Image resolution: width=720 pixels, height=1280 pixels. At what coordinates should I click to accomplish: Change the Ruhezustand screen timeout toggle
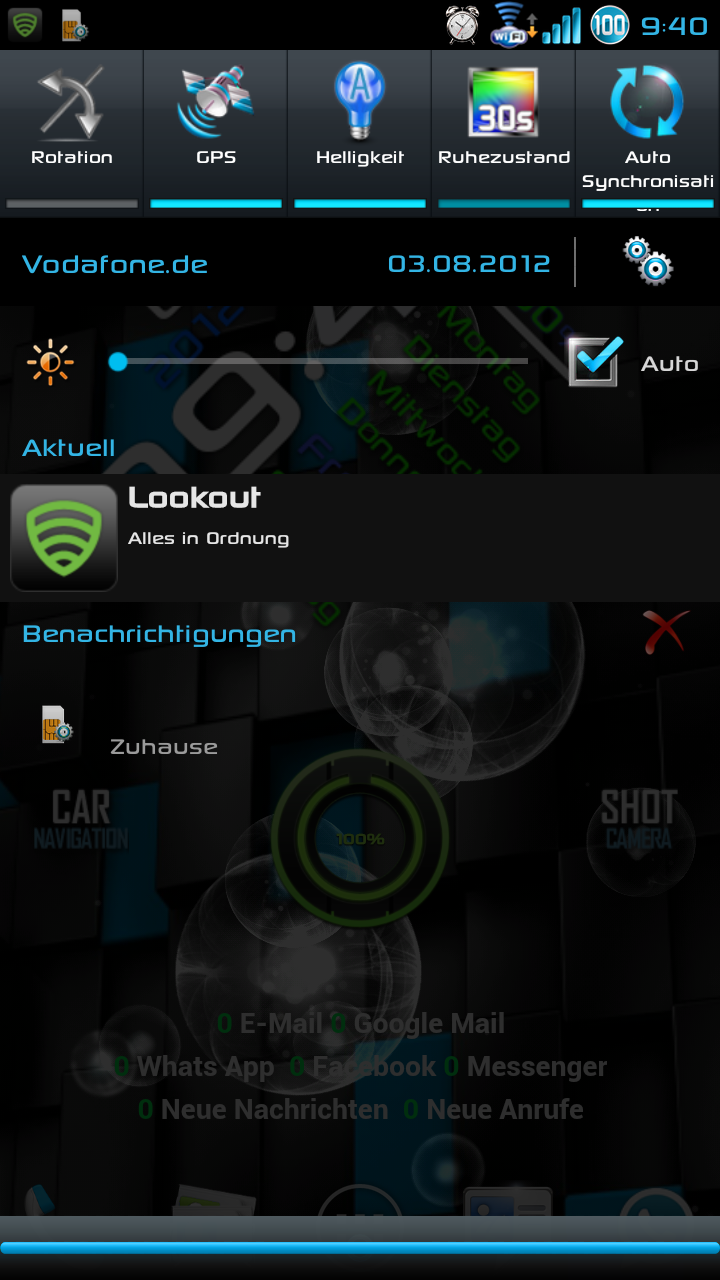pos(504,132)
